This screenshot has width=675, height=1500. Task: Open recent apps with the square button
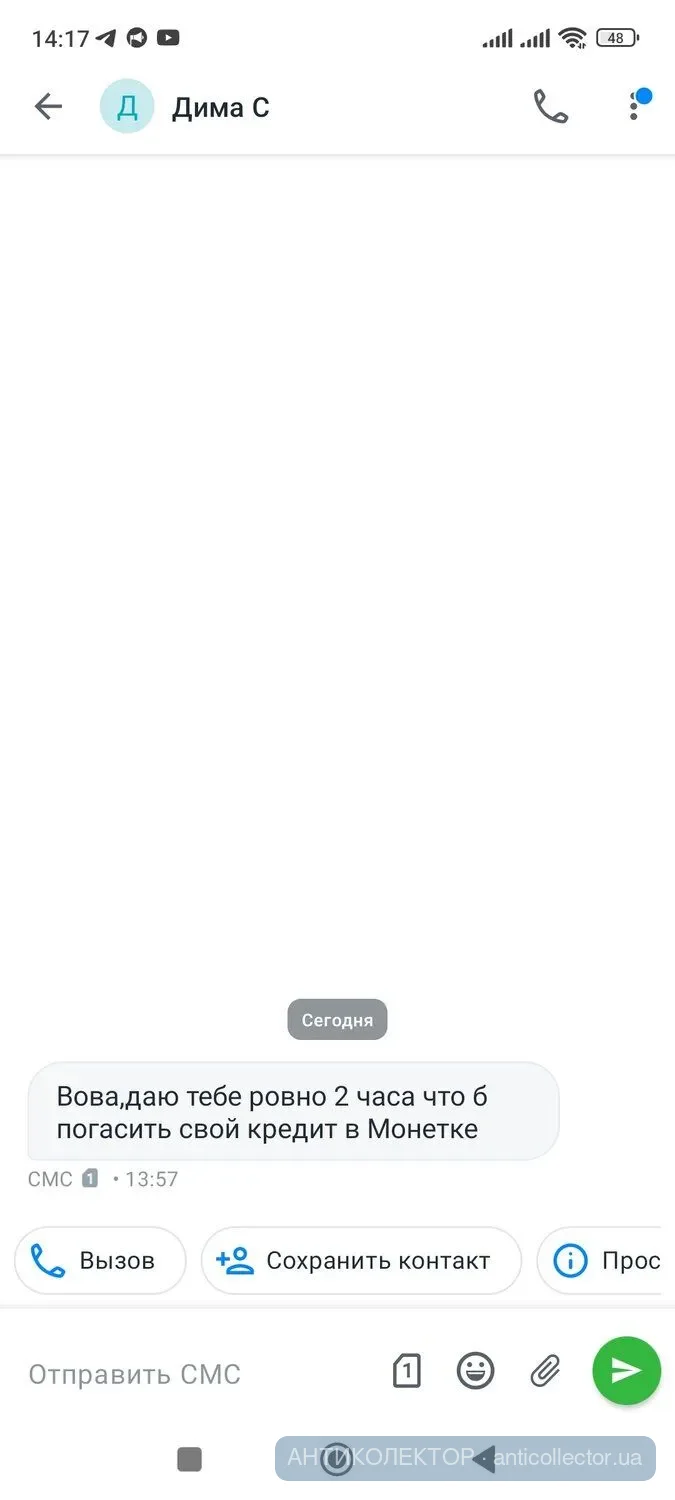pyautogui.click(x=189, y=1459)
